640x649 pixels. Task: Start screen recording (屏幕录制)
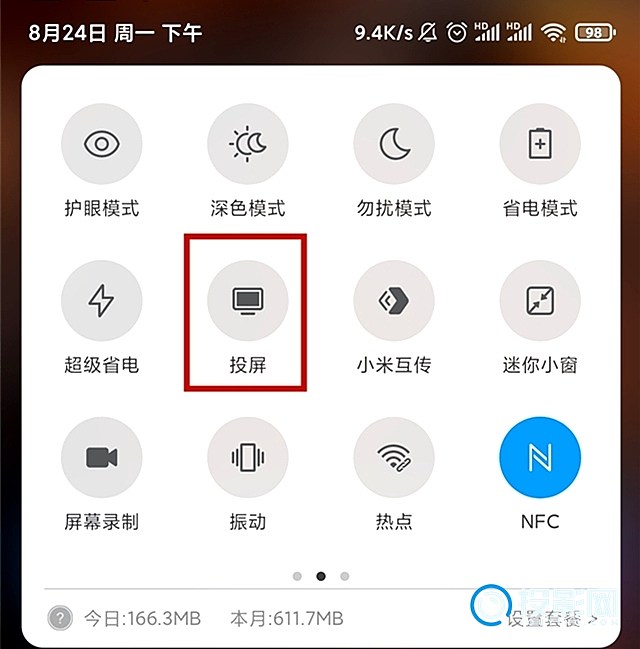101,458
